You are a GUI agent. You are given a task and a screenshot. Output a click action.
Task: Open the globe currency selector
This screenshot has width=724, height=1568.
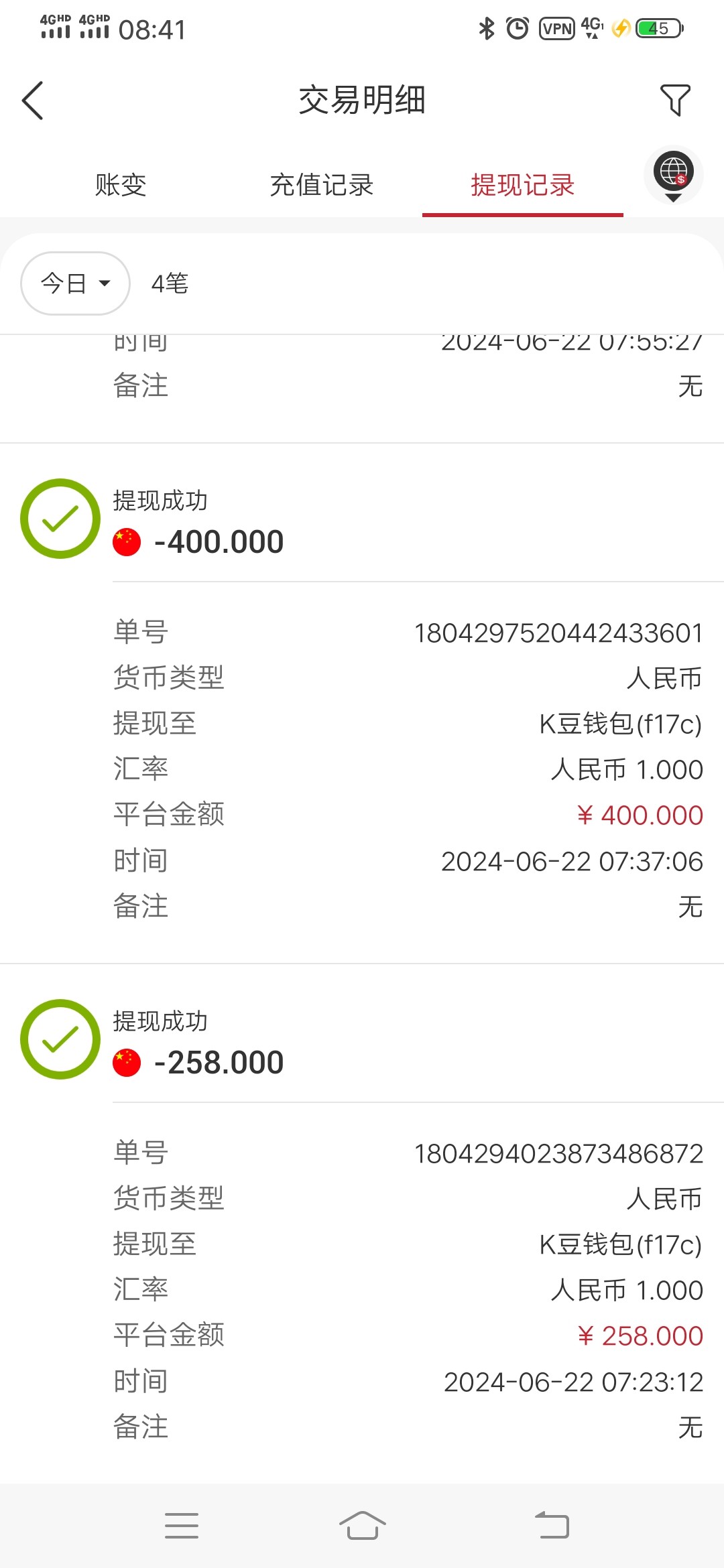pyautogui.click(x=673, y=174)
